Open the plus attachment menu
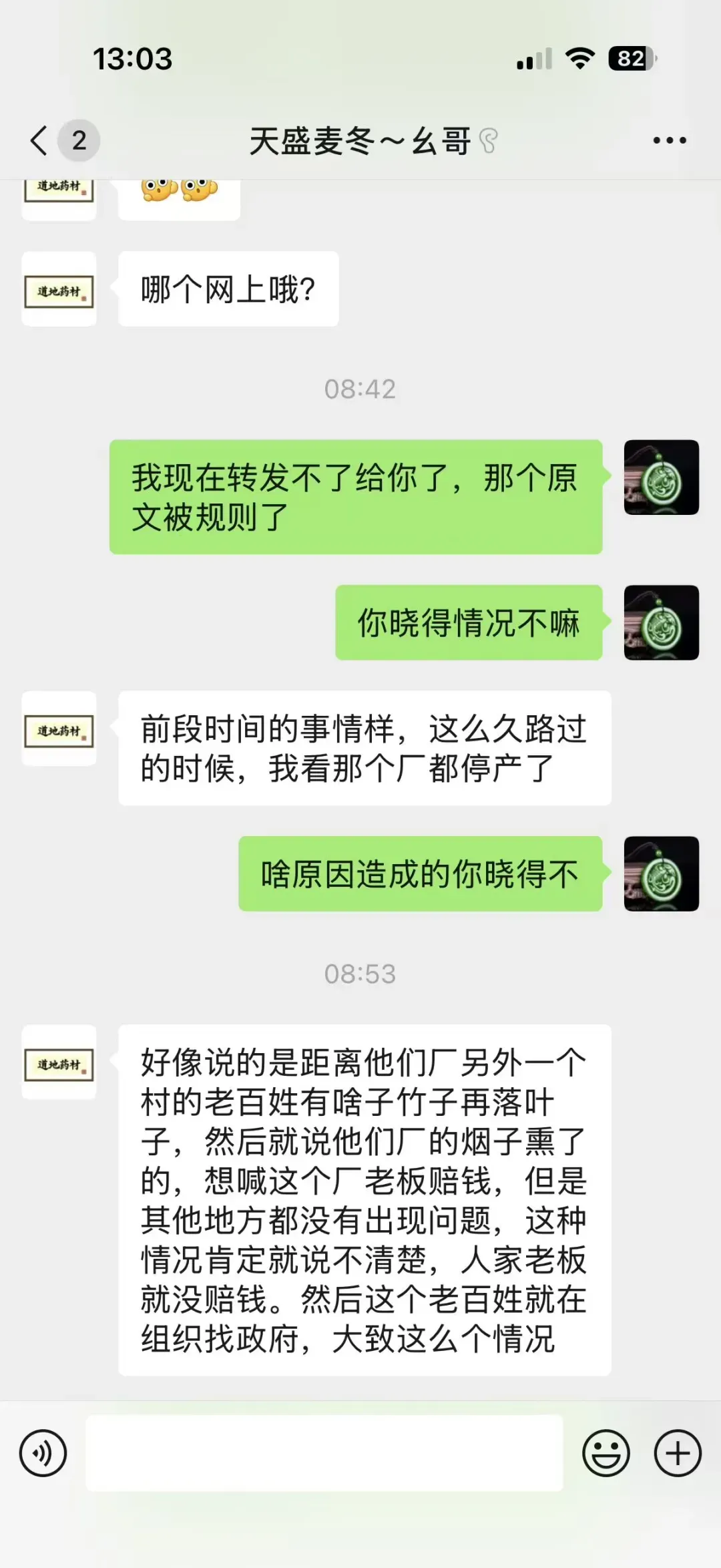The image size is (721, 1568). (x=678, y=1453)
